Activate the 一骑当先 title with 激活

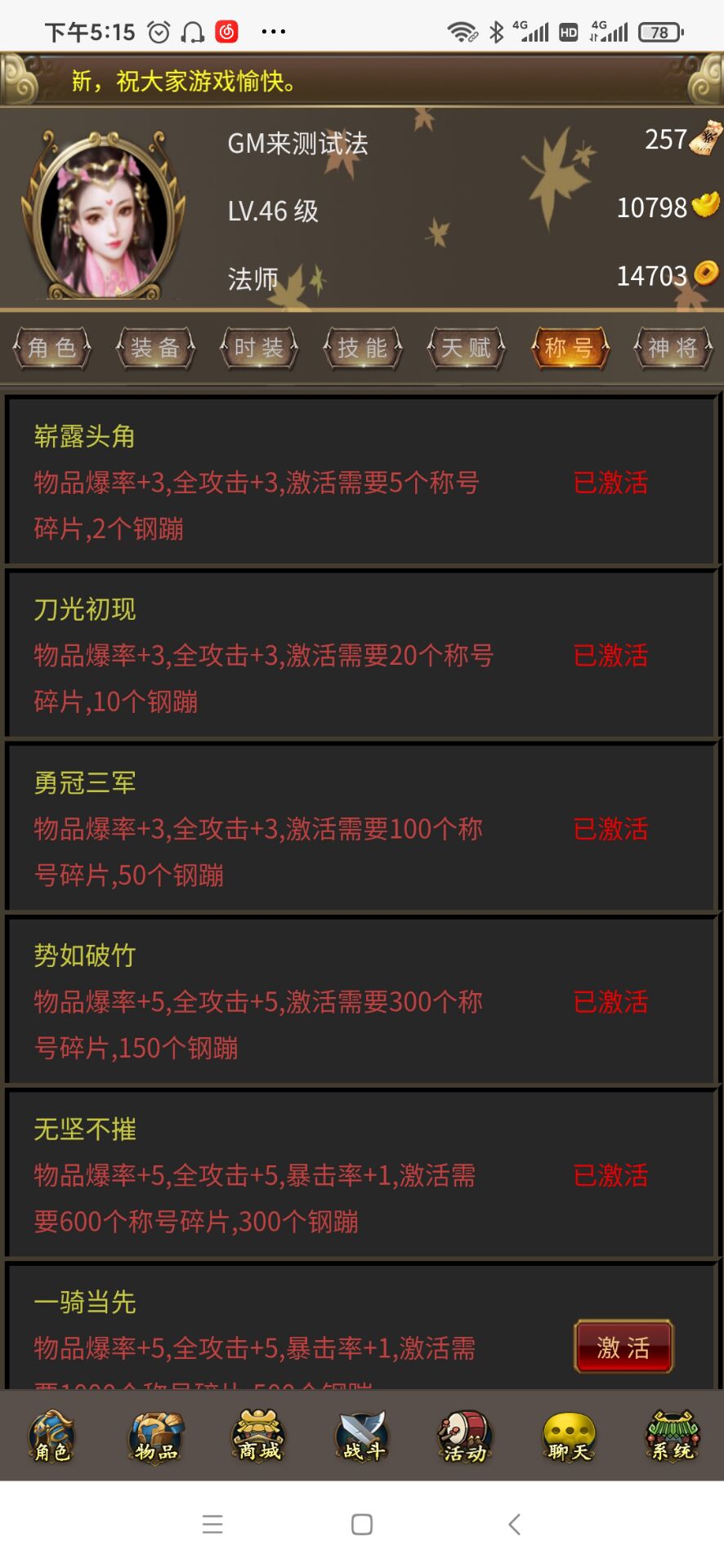pyautogui.click(x=623, y=1347)
